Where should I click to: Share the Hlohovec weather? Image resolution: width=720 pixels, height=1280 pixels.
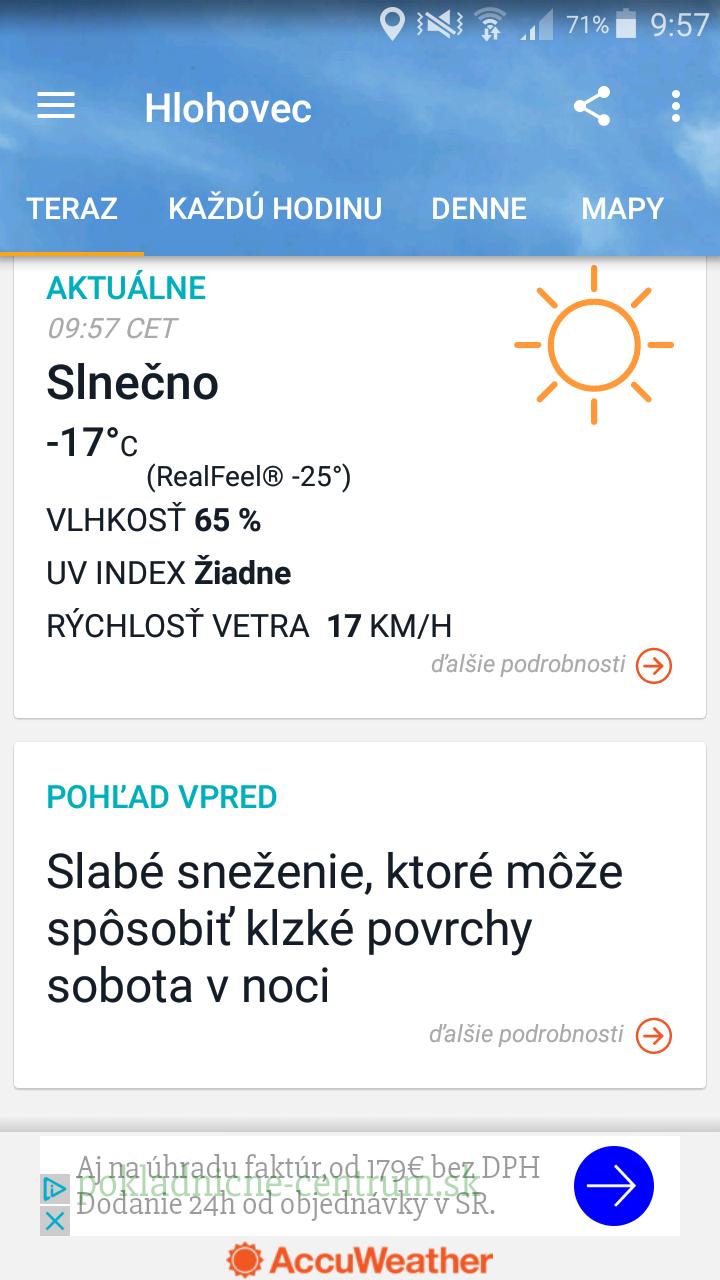[592, 106]
